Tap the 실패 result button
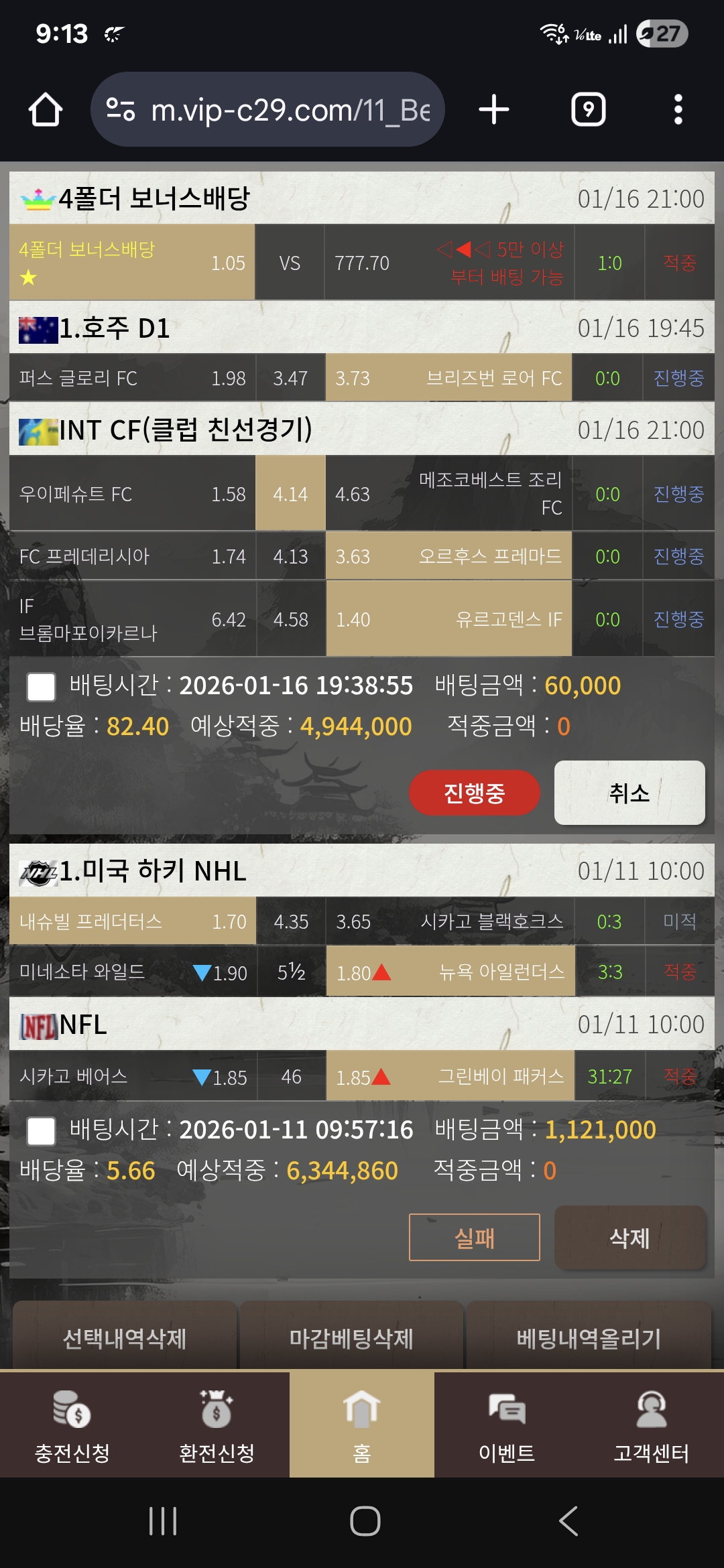 pos(474,1238)
